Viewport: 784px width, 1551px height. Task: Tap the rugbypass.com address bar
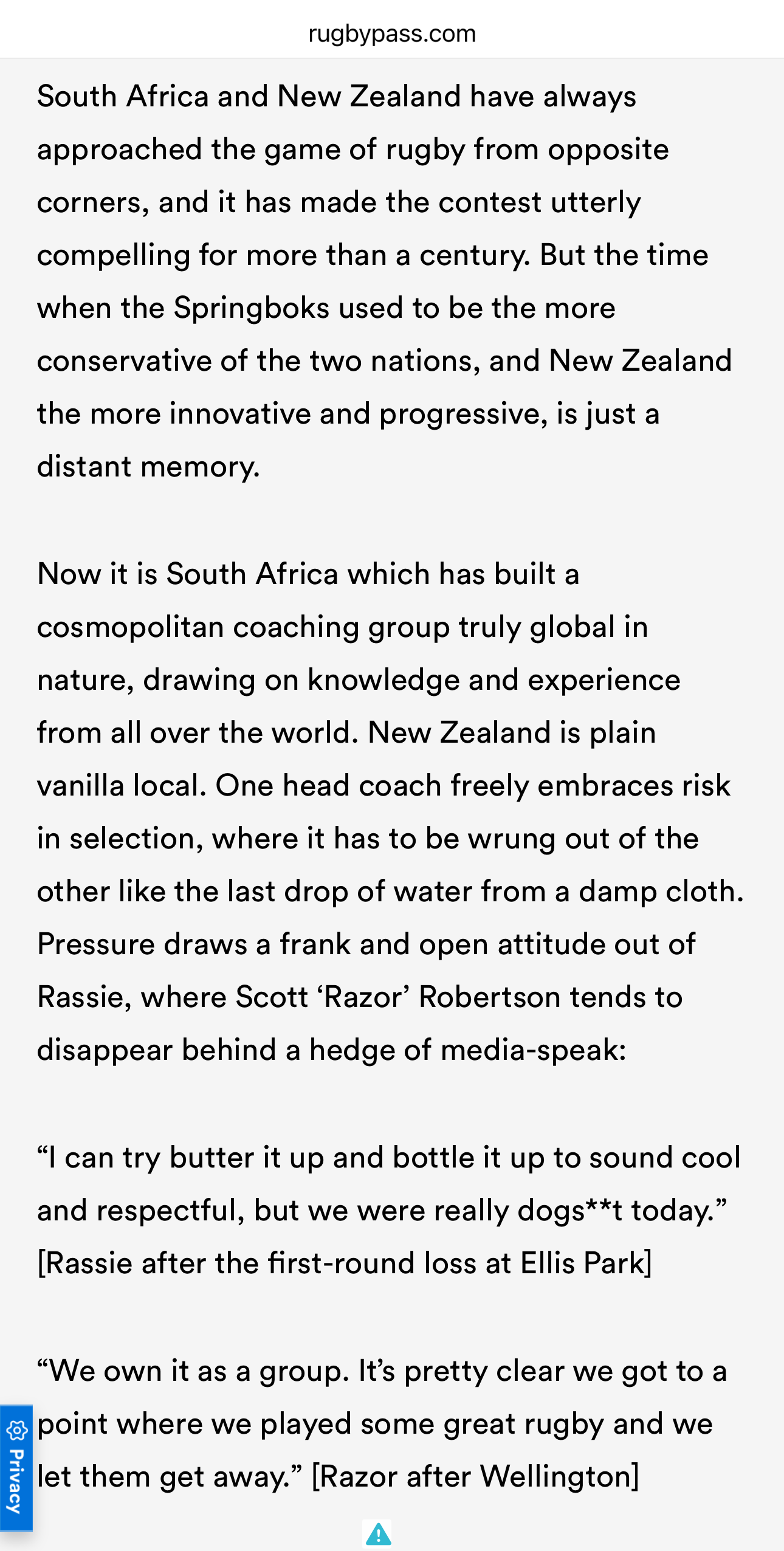tap(392, 33)
